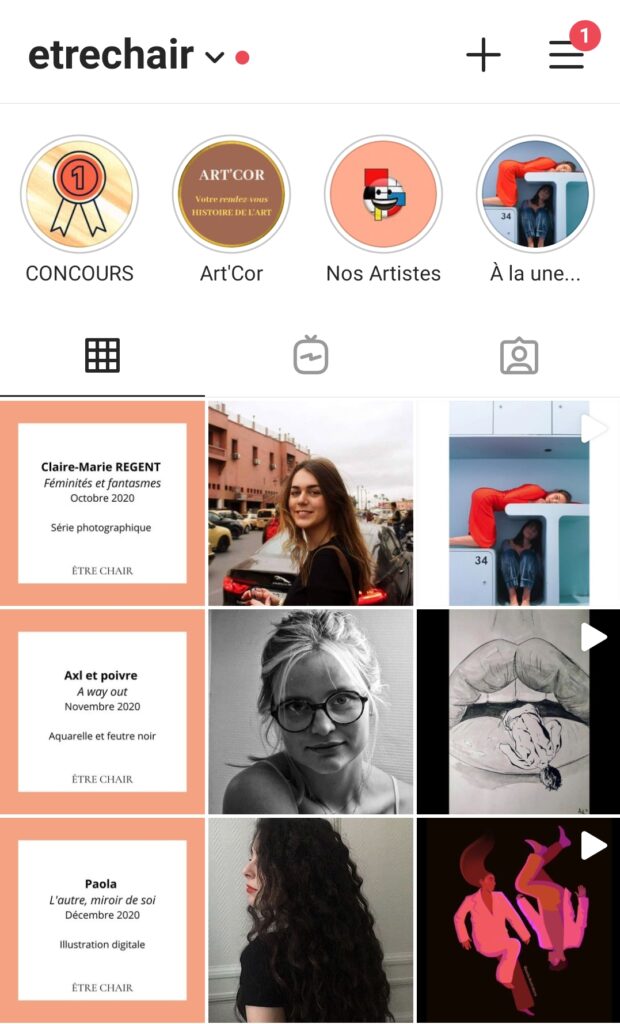Switch to the tagged photos tab
The width and height of the screenshot is (620, 1024).
(x=519, y=356)
